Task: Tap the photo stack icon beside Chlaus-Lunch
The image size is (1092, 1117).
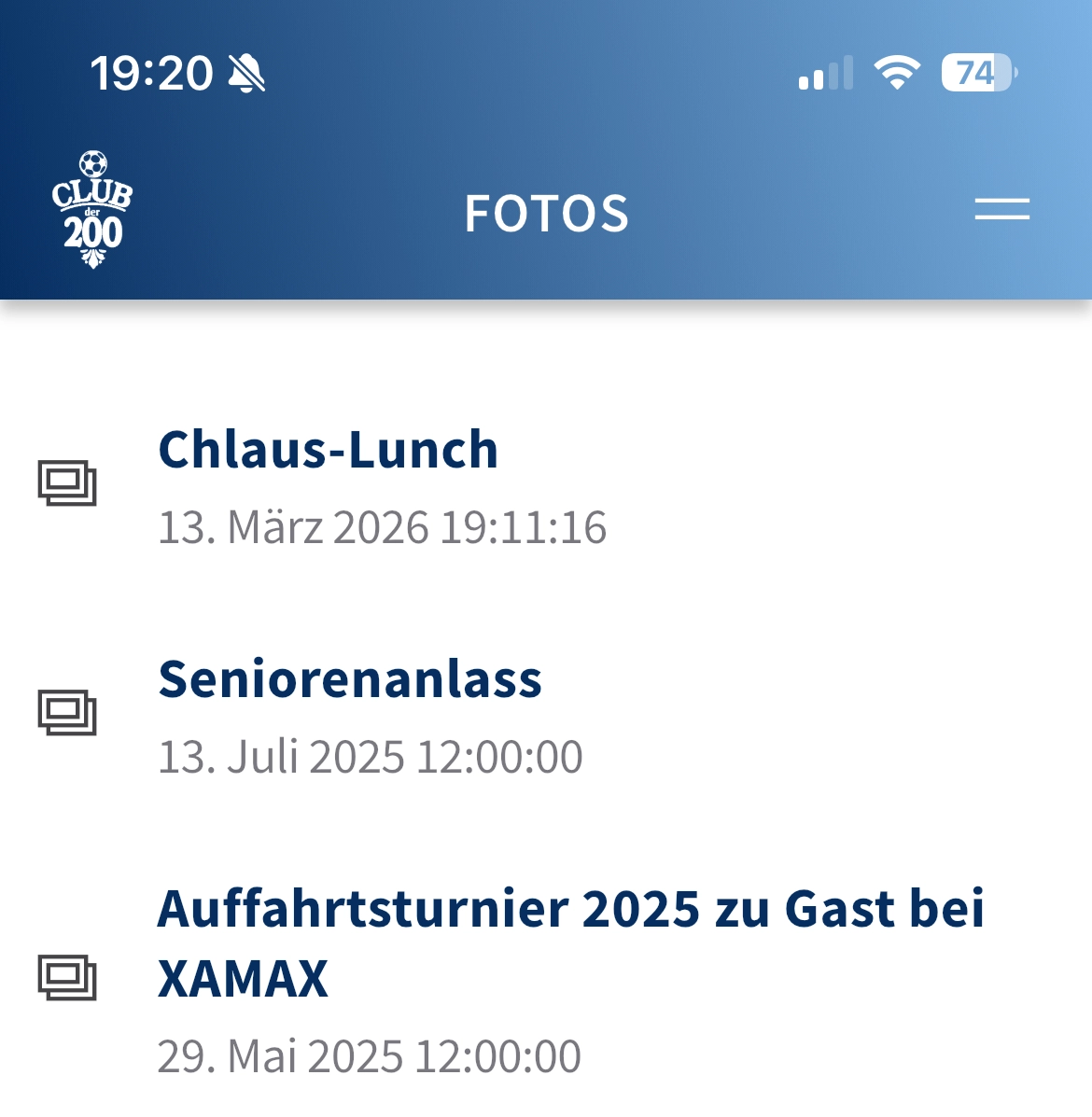Action: [x=67, y=483]
